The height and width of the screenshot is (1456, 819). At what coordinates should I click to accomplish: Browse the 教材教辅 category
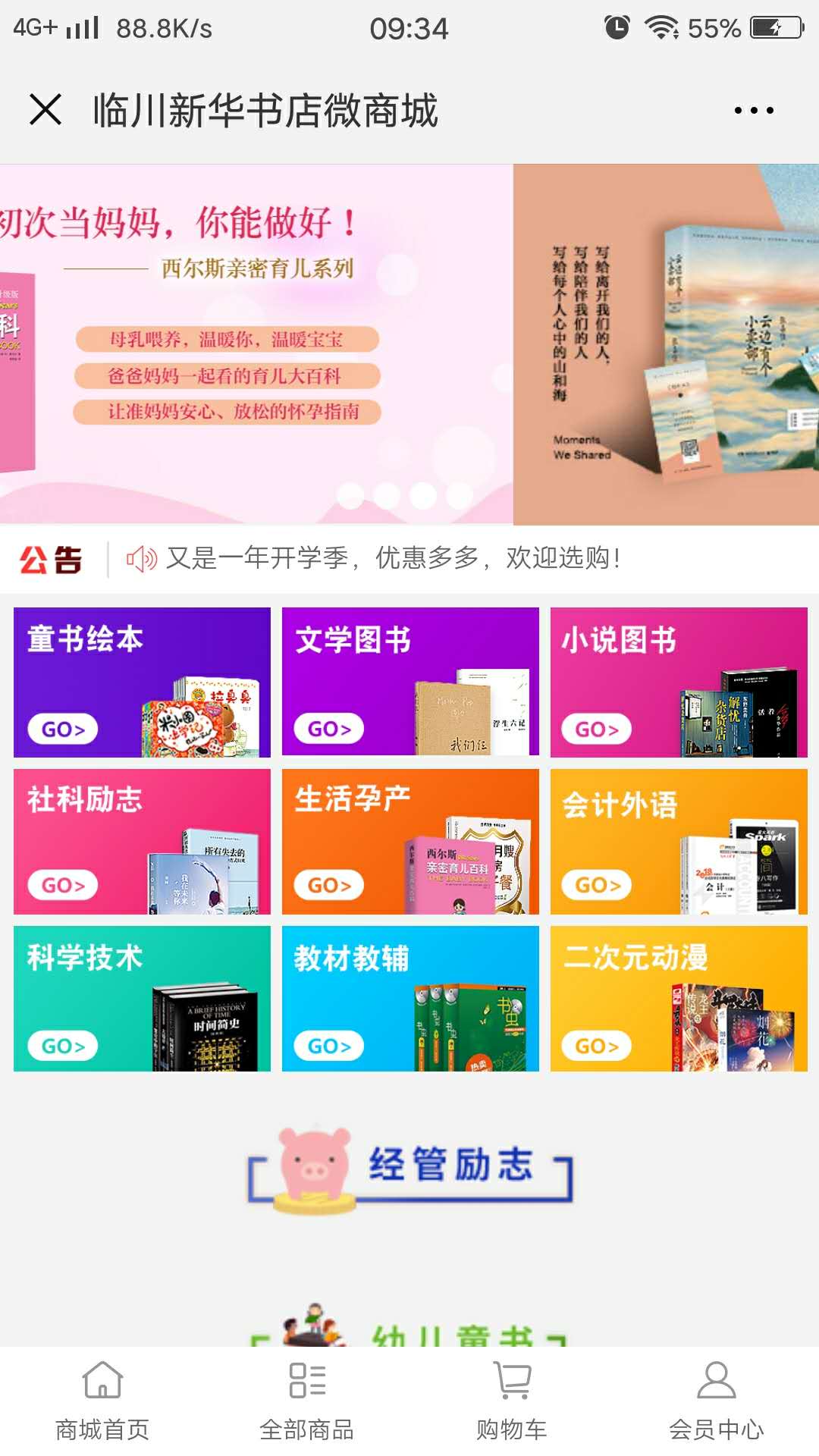coord(410,998)
